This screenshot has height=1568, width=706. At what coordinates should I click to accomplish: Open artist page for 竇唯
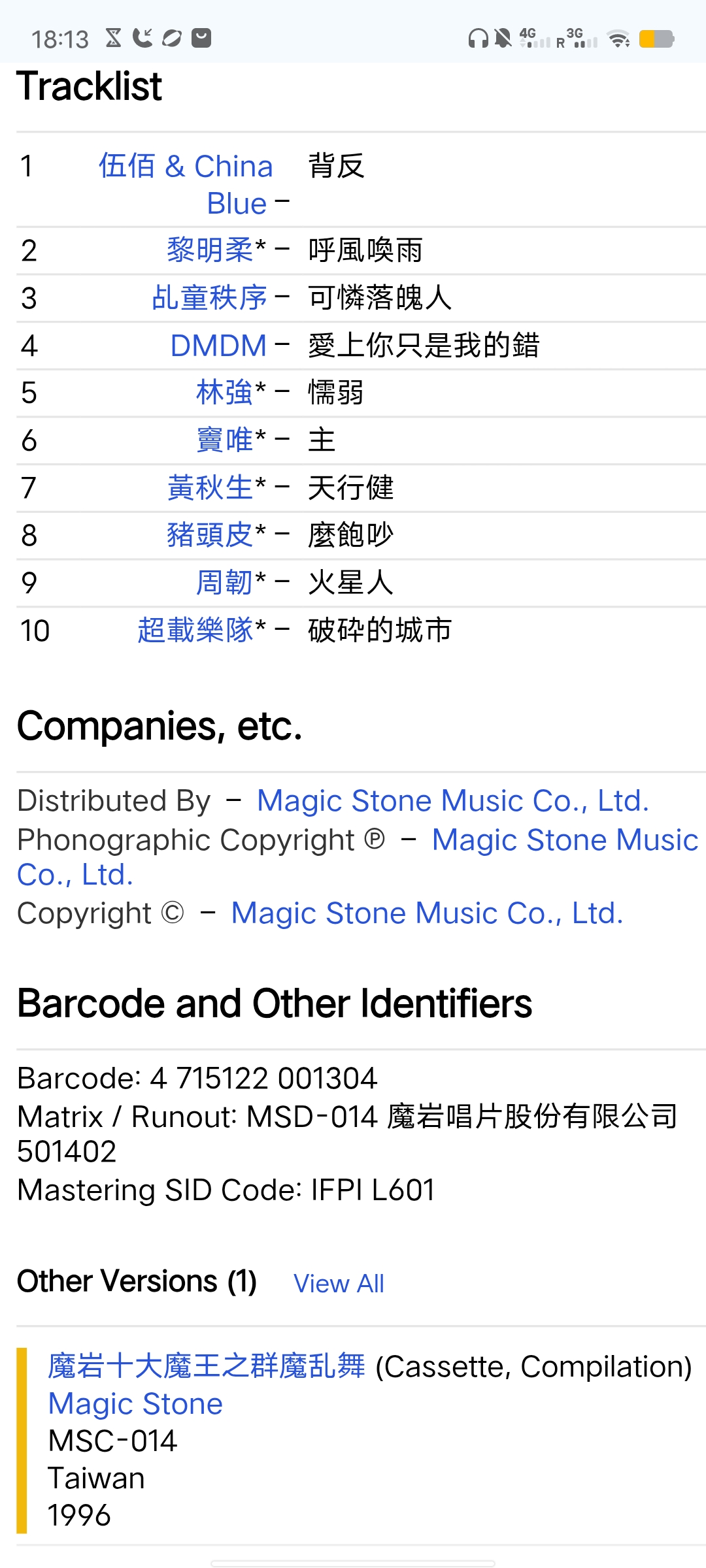pyautogui.click(x=224, y=440)
